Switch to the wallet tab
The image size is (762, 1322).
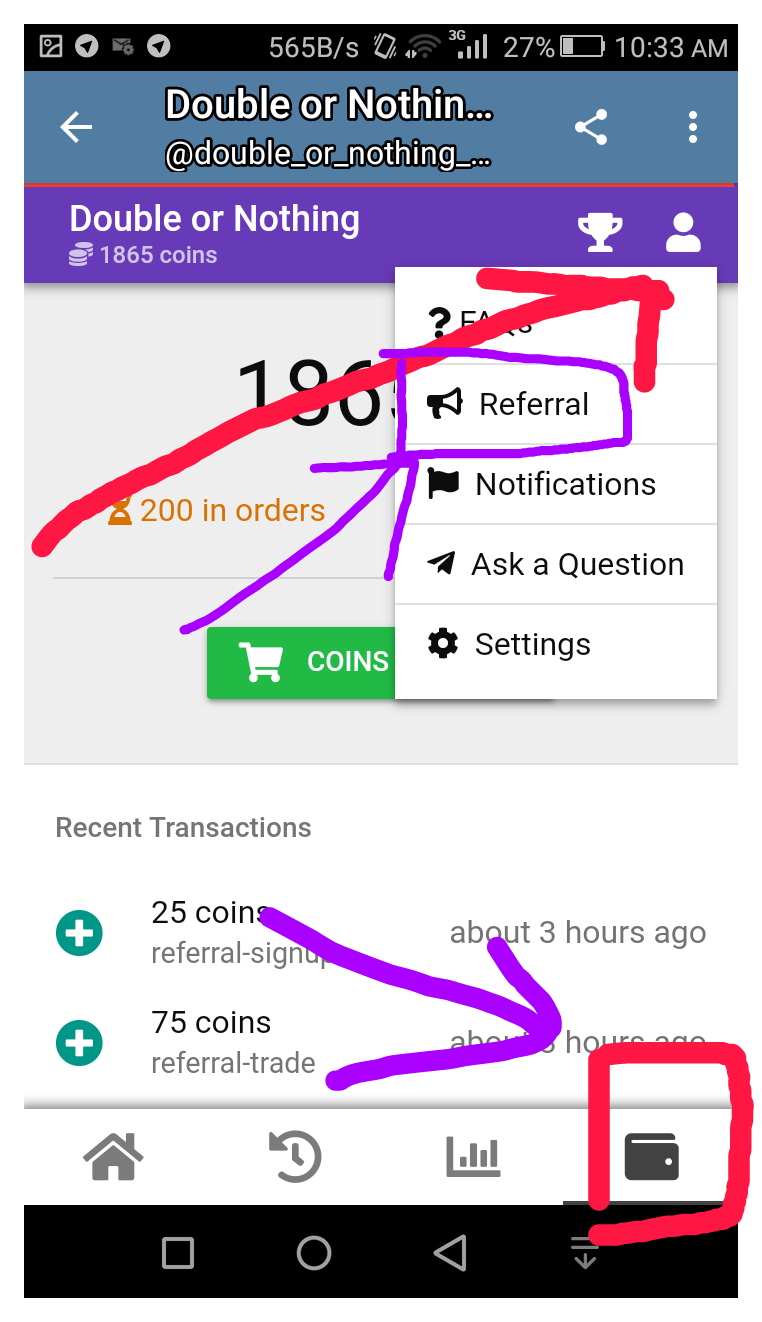[x=651, y=1157]
